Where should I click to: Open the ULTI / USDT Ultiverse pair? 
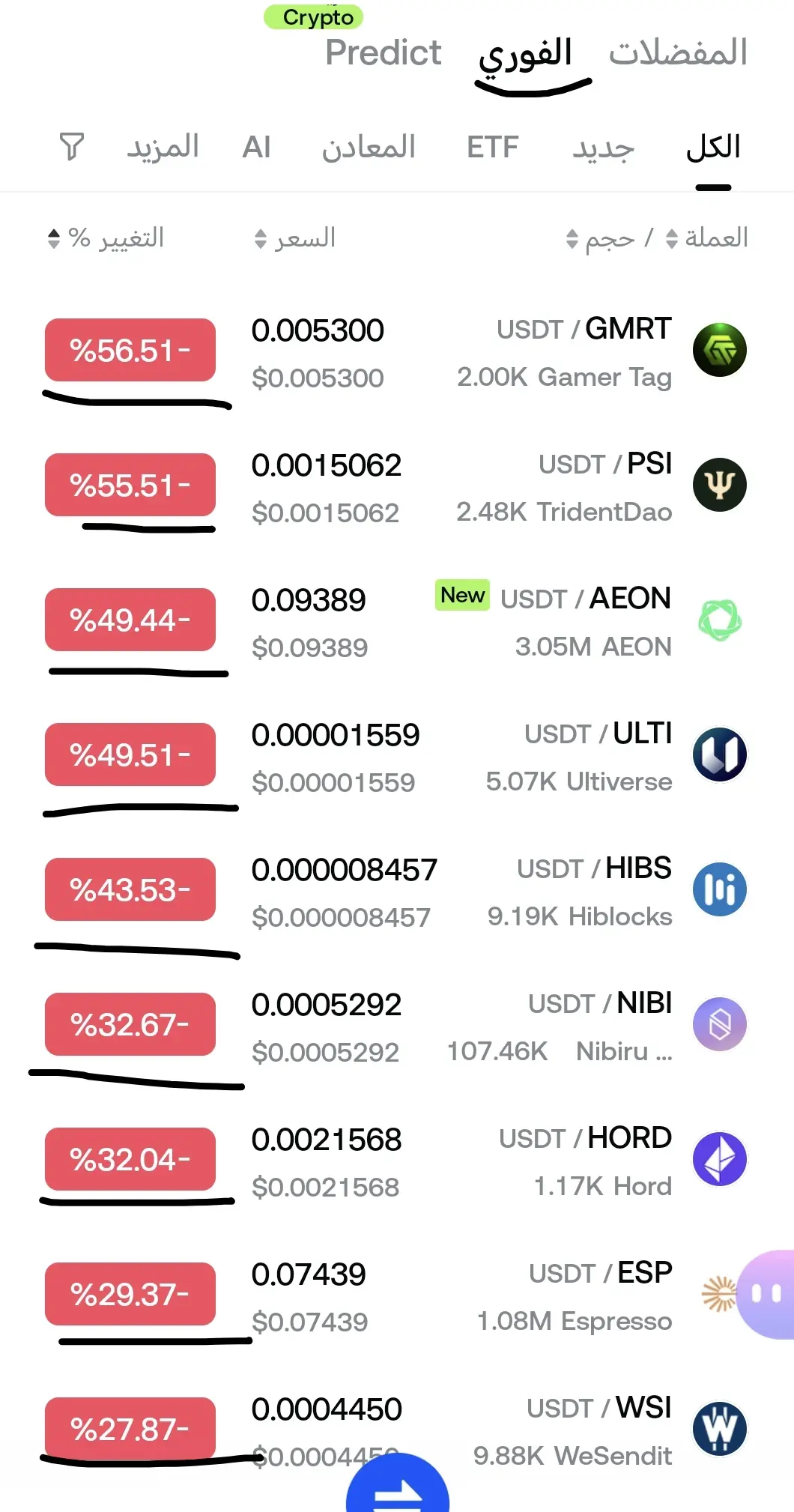(x=397, y=756)
